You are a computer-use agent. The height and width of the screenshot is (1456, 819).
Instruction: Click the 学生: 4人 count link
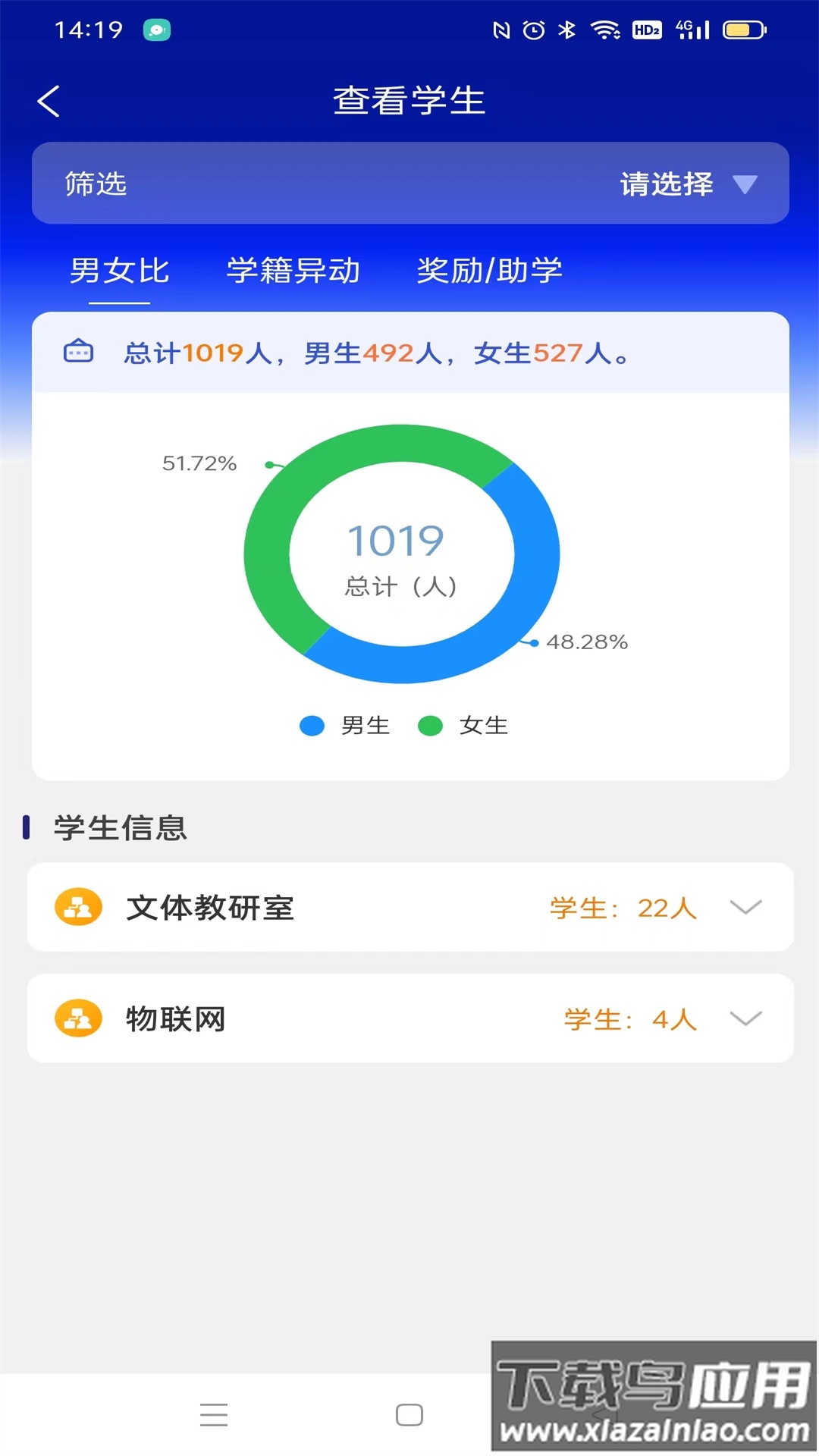(x=629, y=1019)
